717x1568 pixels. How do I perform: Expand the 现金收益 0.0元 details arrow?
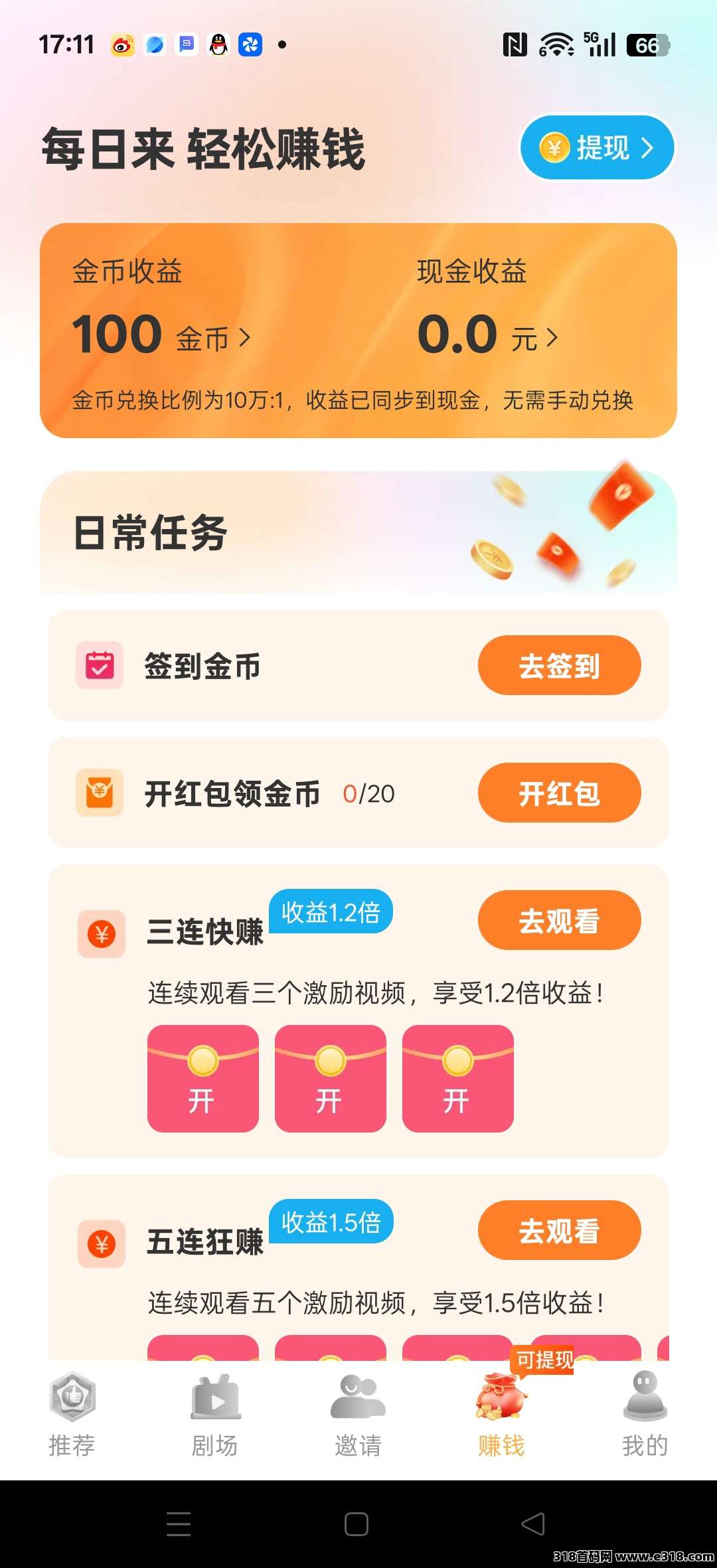tap(553, 337)
